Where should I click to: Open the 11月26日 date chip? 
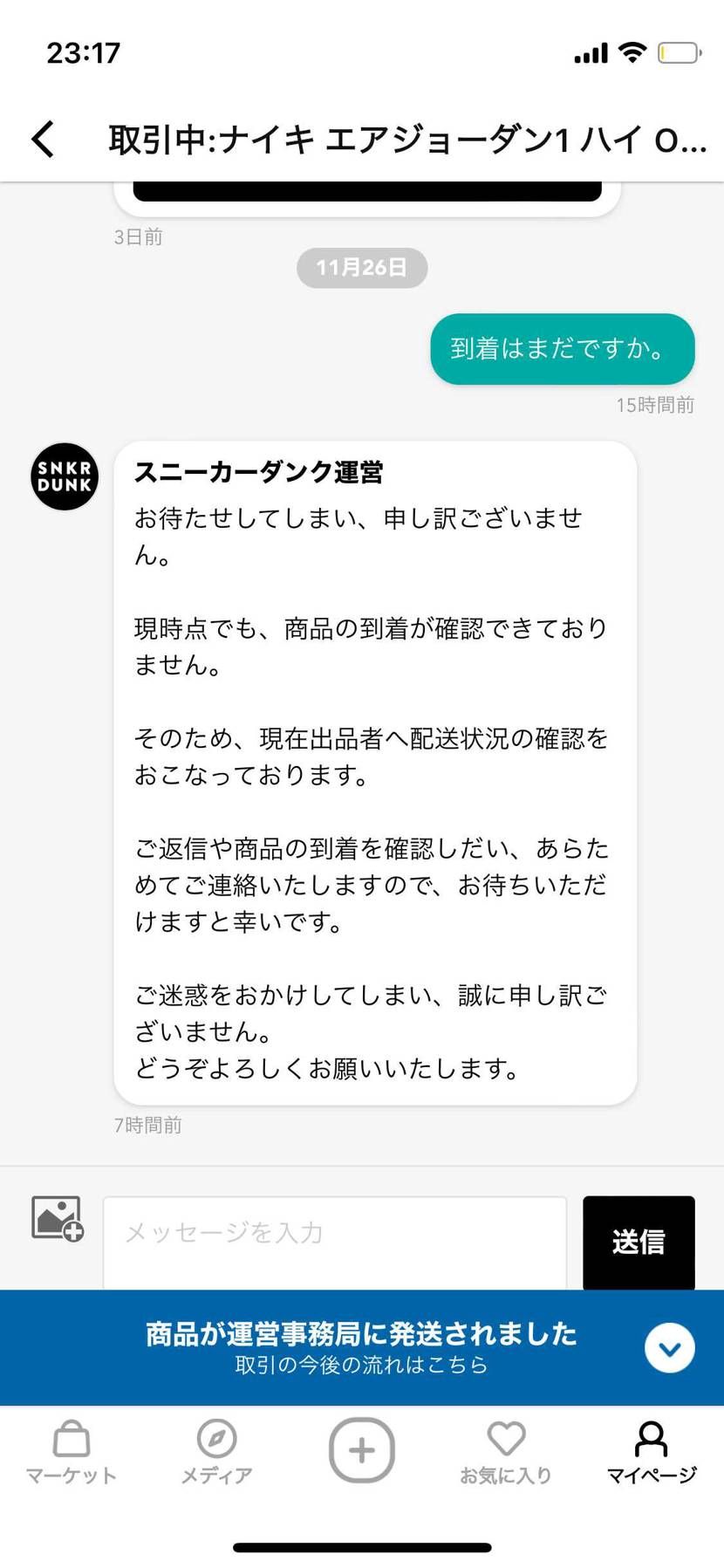(x=361, y=268)
